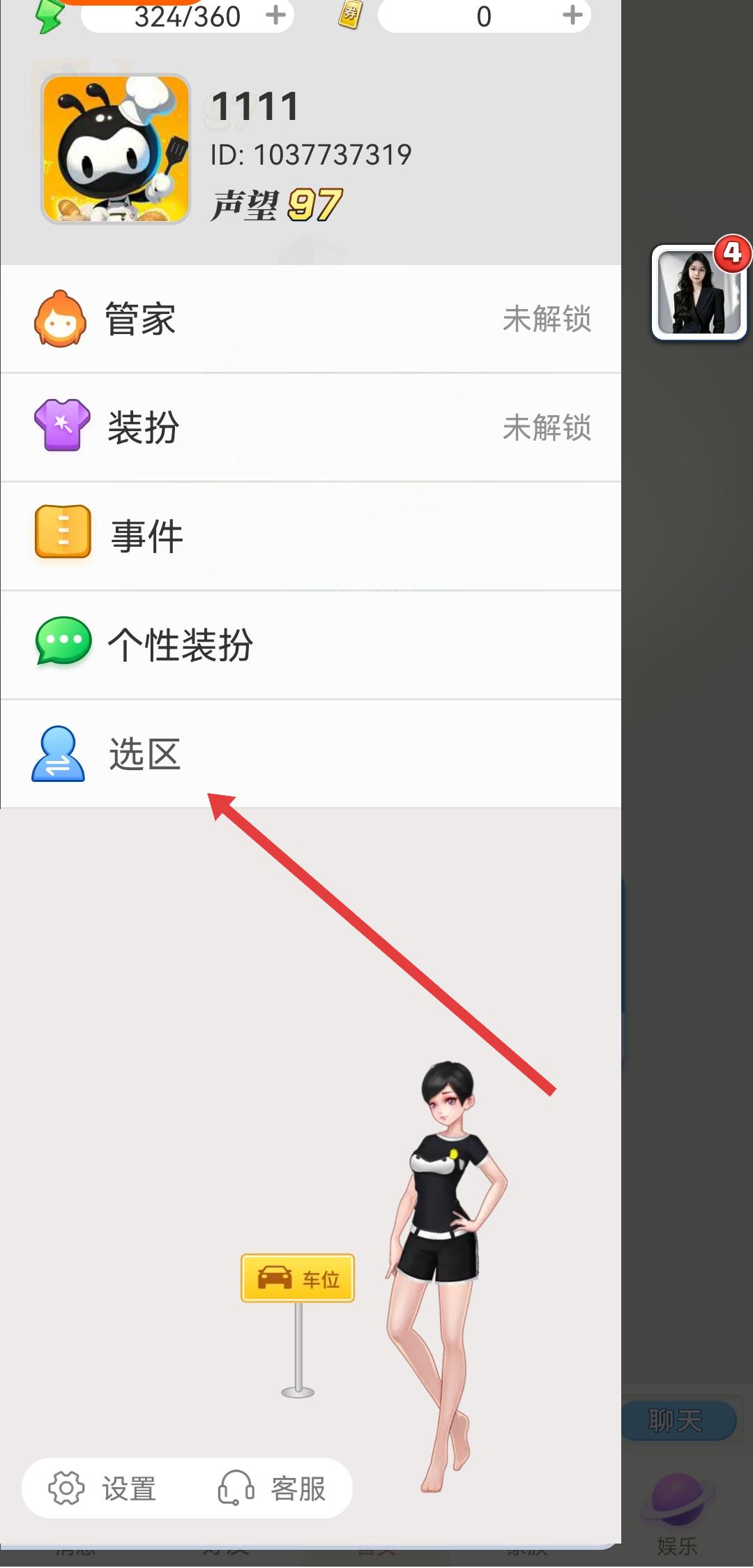
Task: Open 设置 settings
Action: (103, 1488)
